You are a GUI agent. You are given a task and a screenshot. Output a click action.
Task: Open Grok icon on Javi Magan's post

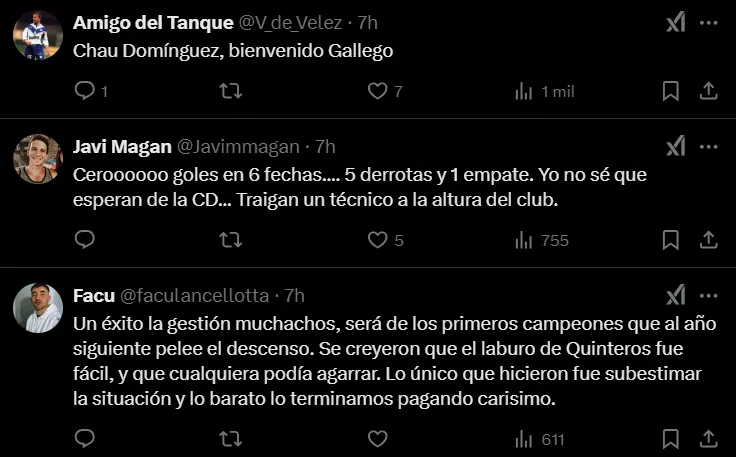click(x=676, y=146)
